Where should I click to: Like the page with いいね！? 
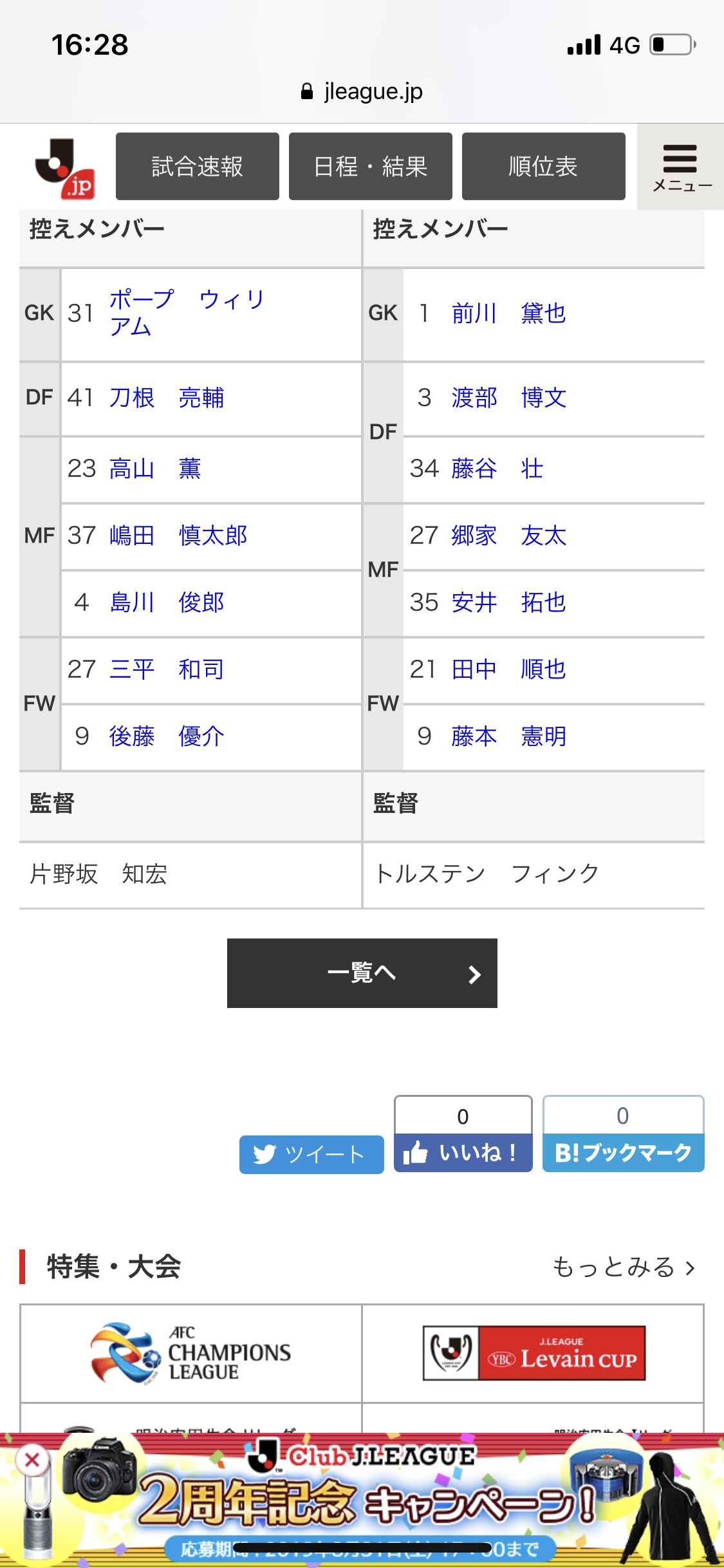coord(463,1152)
